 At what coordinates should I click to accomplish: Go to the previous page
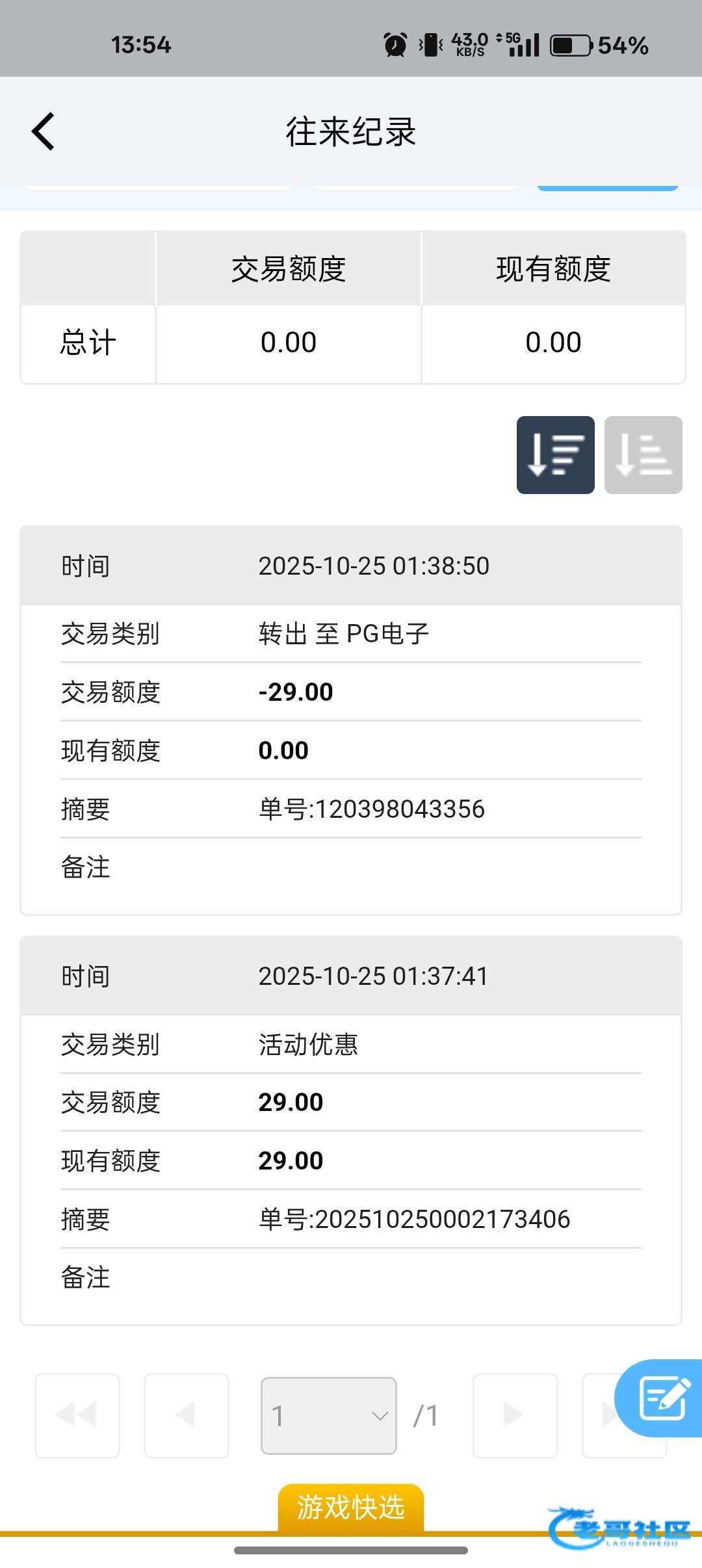pos(187,1415)
